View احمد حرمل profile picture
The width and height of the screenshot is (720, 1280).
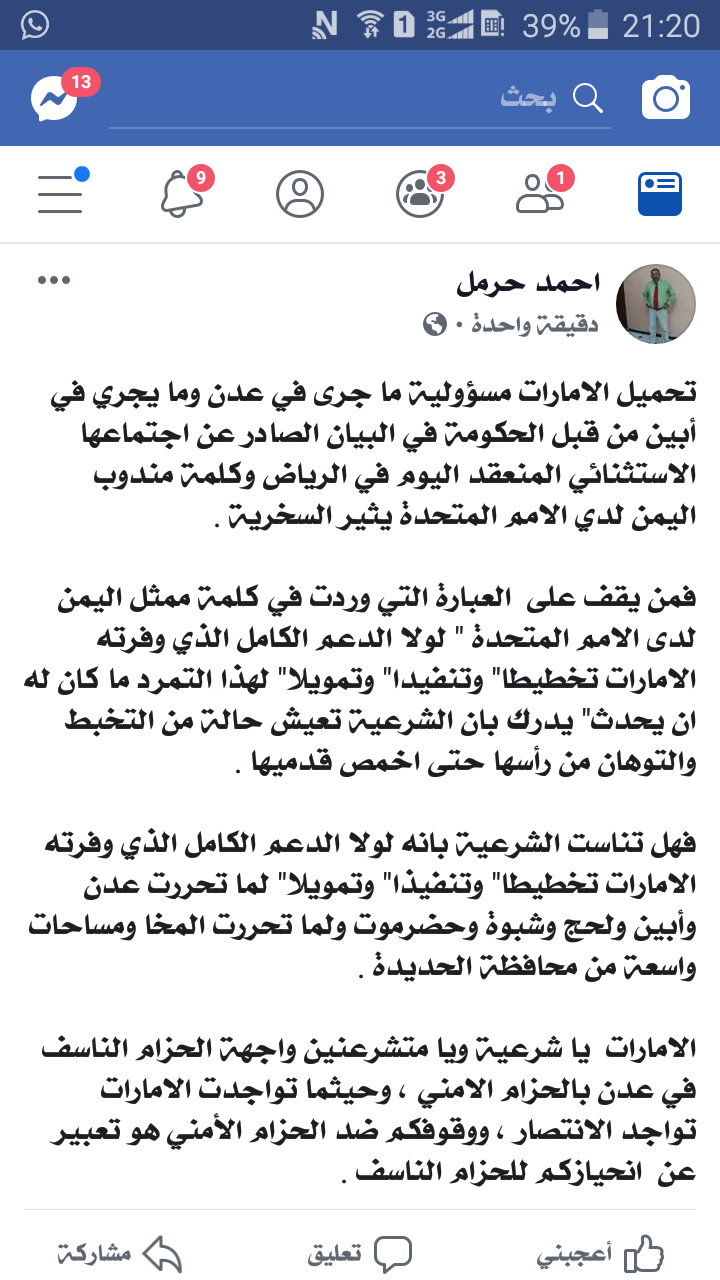655,304
